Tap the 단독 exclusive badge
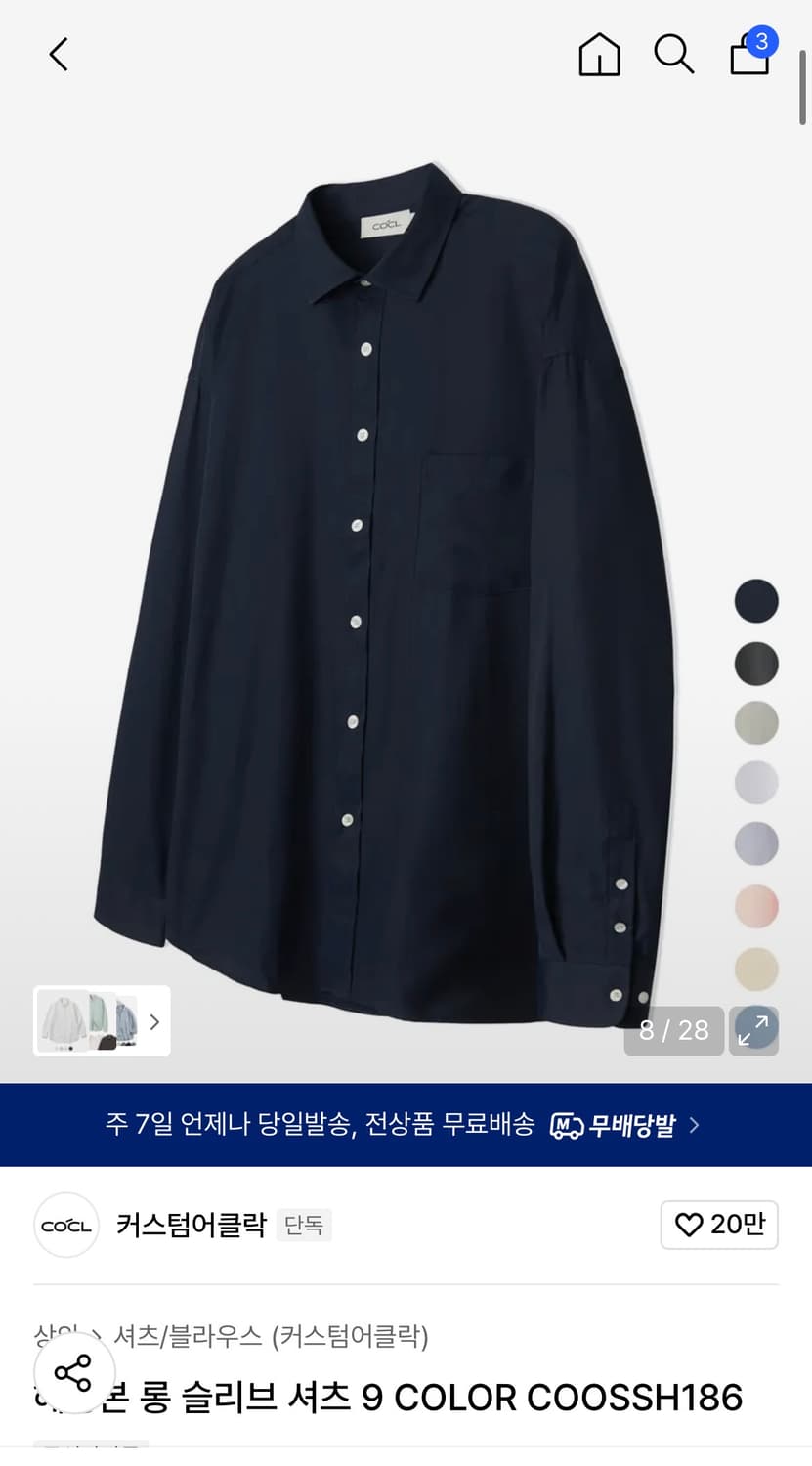Screen dimensions: 812x1466 pyautogui.click(x=304, y=1225)
